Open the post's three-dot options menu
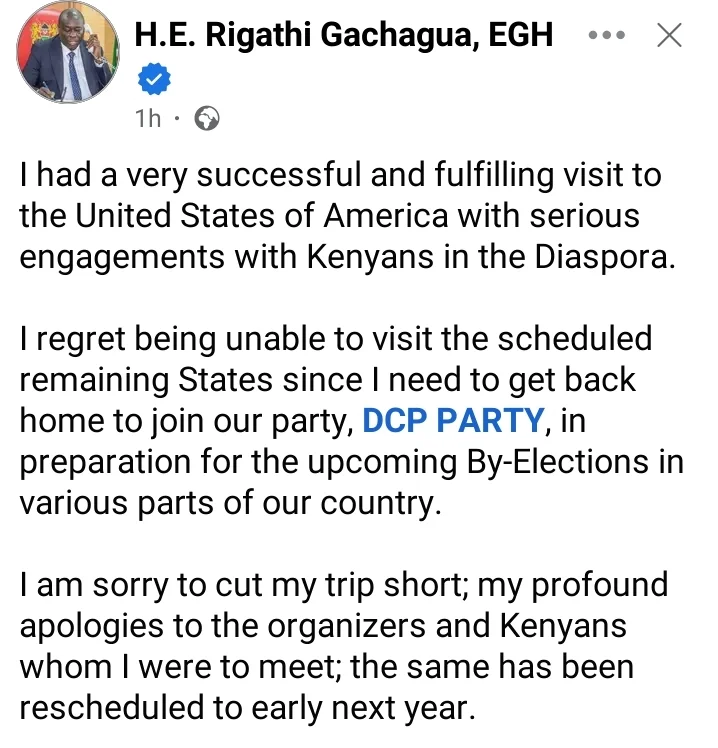Viewport: 718px width, 748px height. (x=607, y=35)
